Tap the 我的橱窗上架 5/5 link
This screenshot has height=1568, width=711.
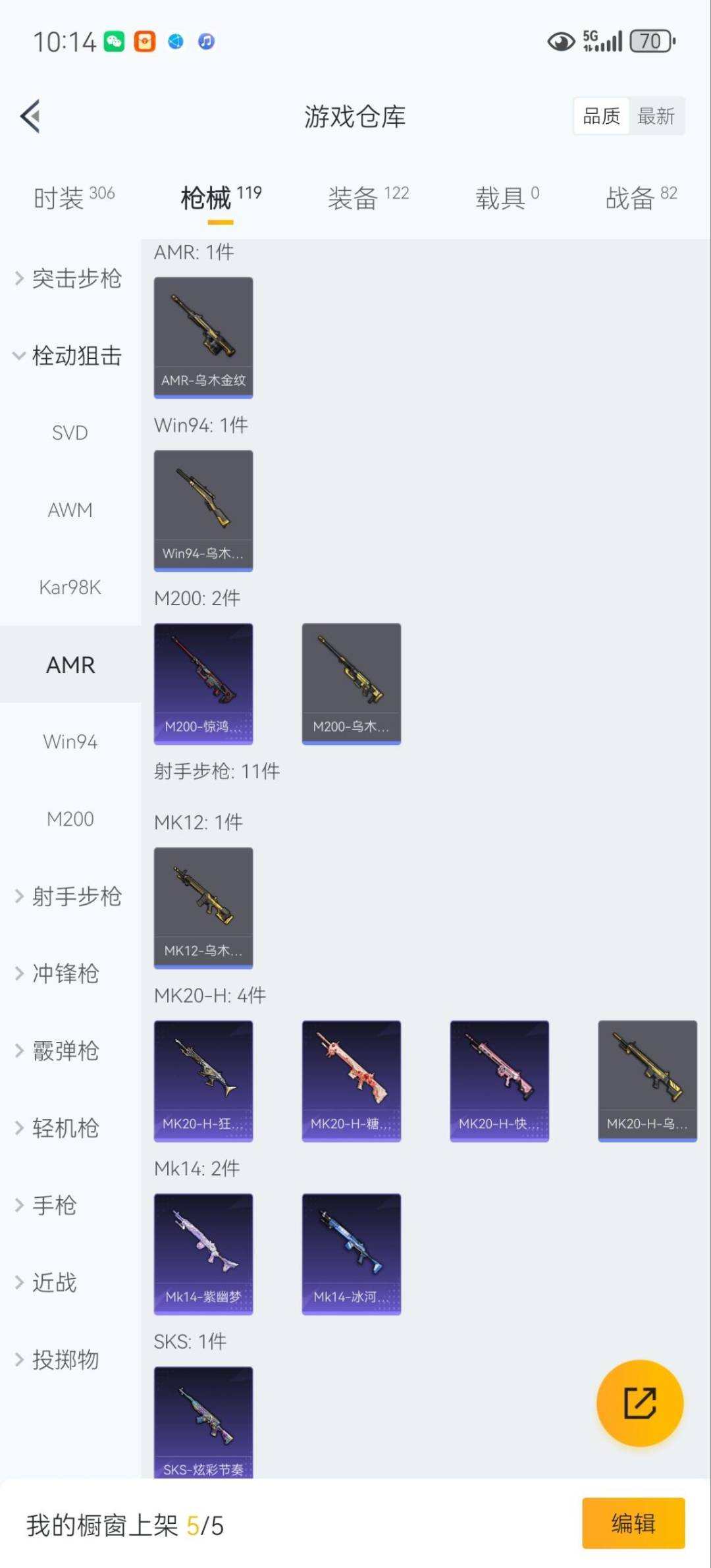(125, 1523)
